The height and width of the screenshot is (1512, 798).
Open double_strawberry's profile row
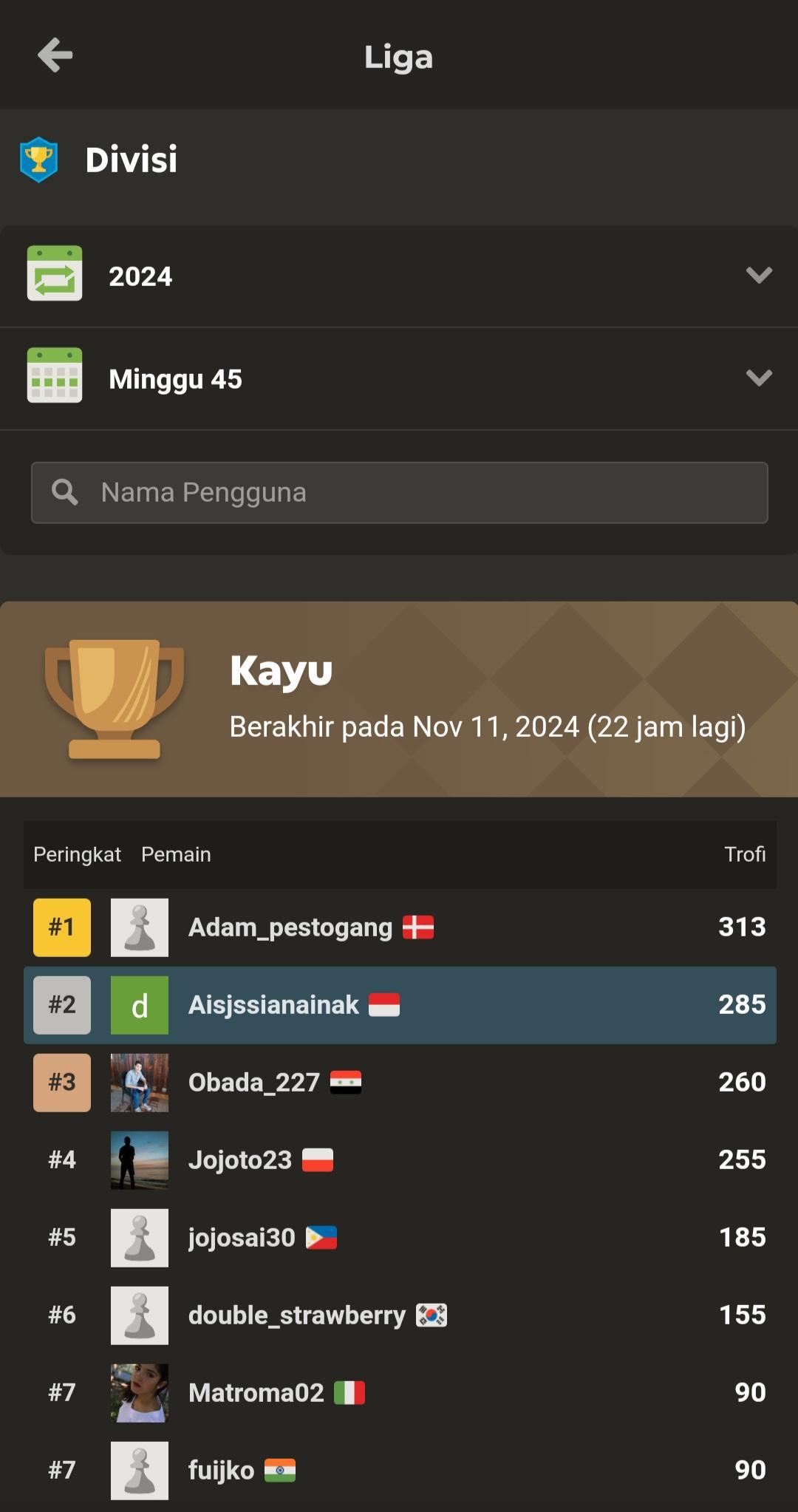coord(296,1315)
